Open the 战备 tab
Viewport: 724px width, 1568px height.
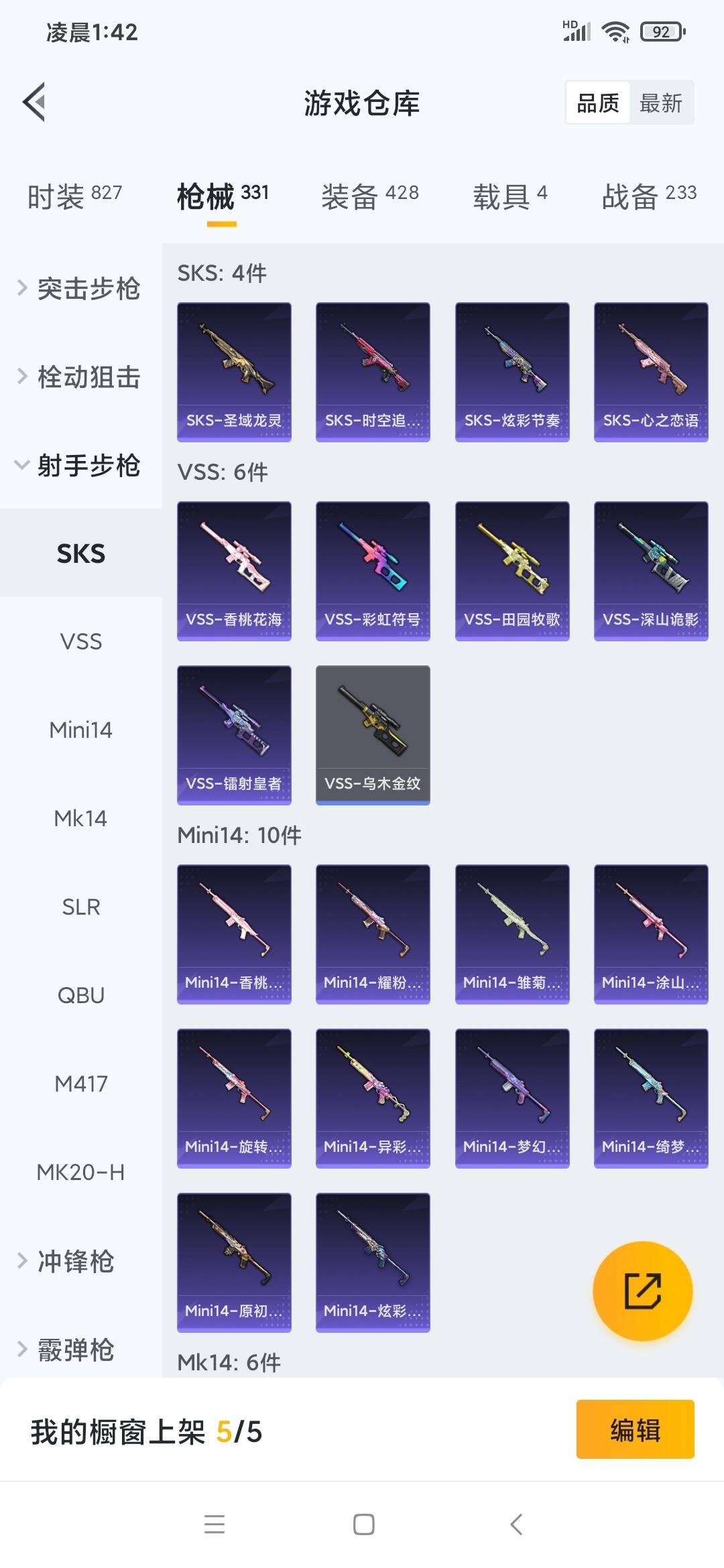point(649,196)
